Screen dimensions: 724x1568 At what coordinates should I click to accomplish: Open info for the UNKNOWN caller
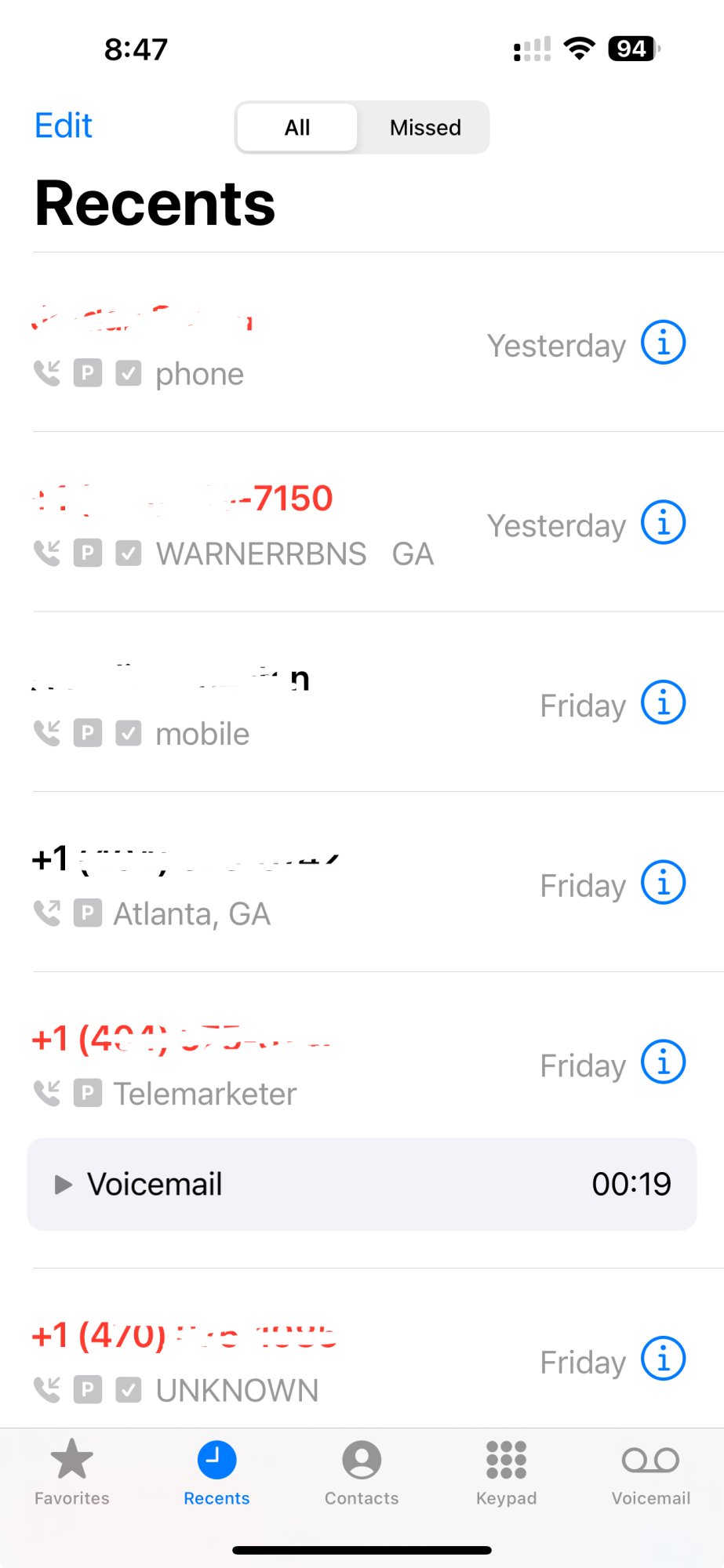tap(663, 1359)
